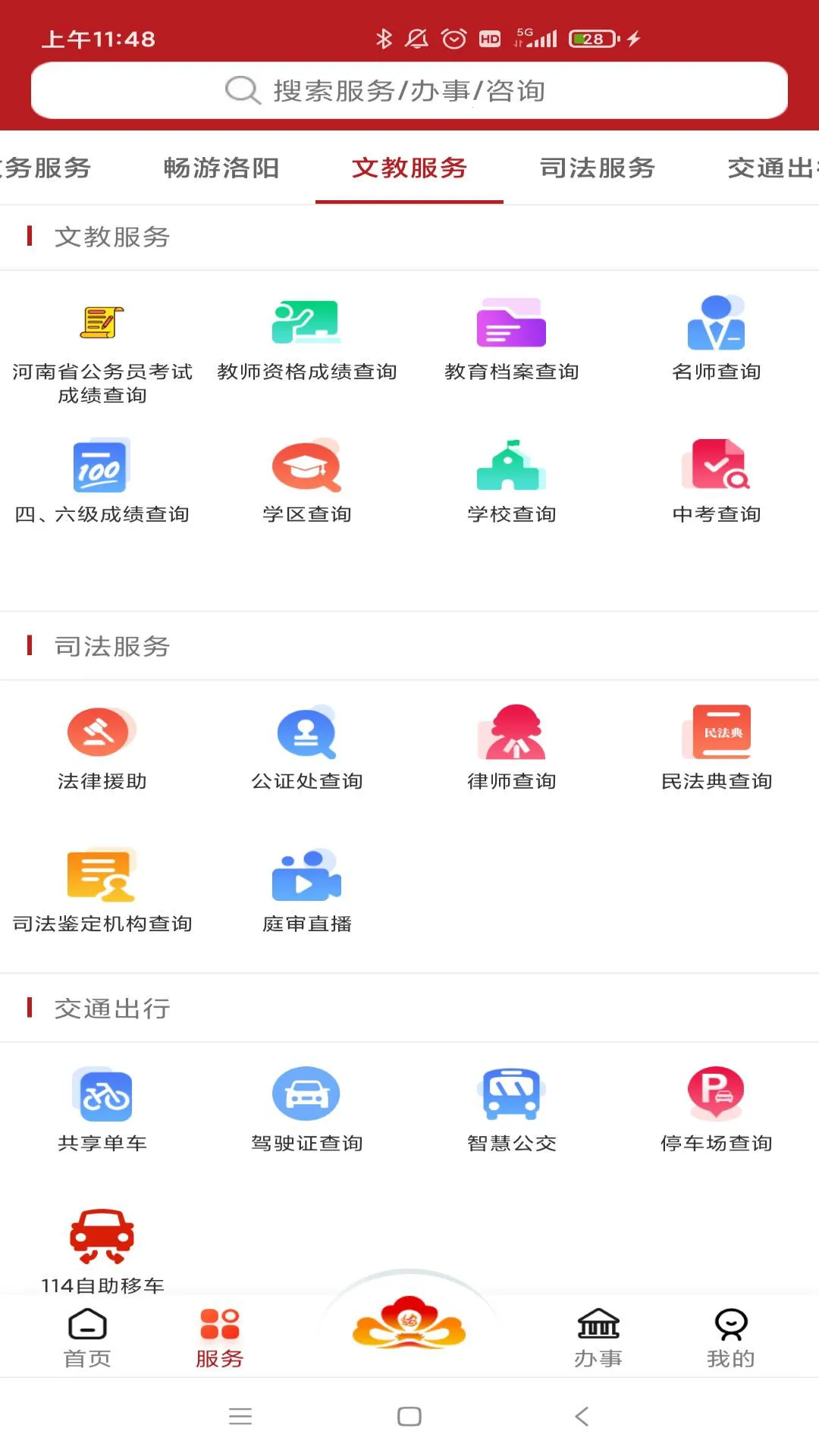Switch to the 司法服务 top tab

(x=597, y=168)
